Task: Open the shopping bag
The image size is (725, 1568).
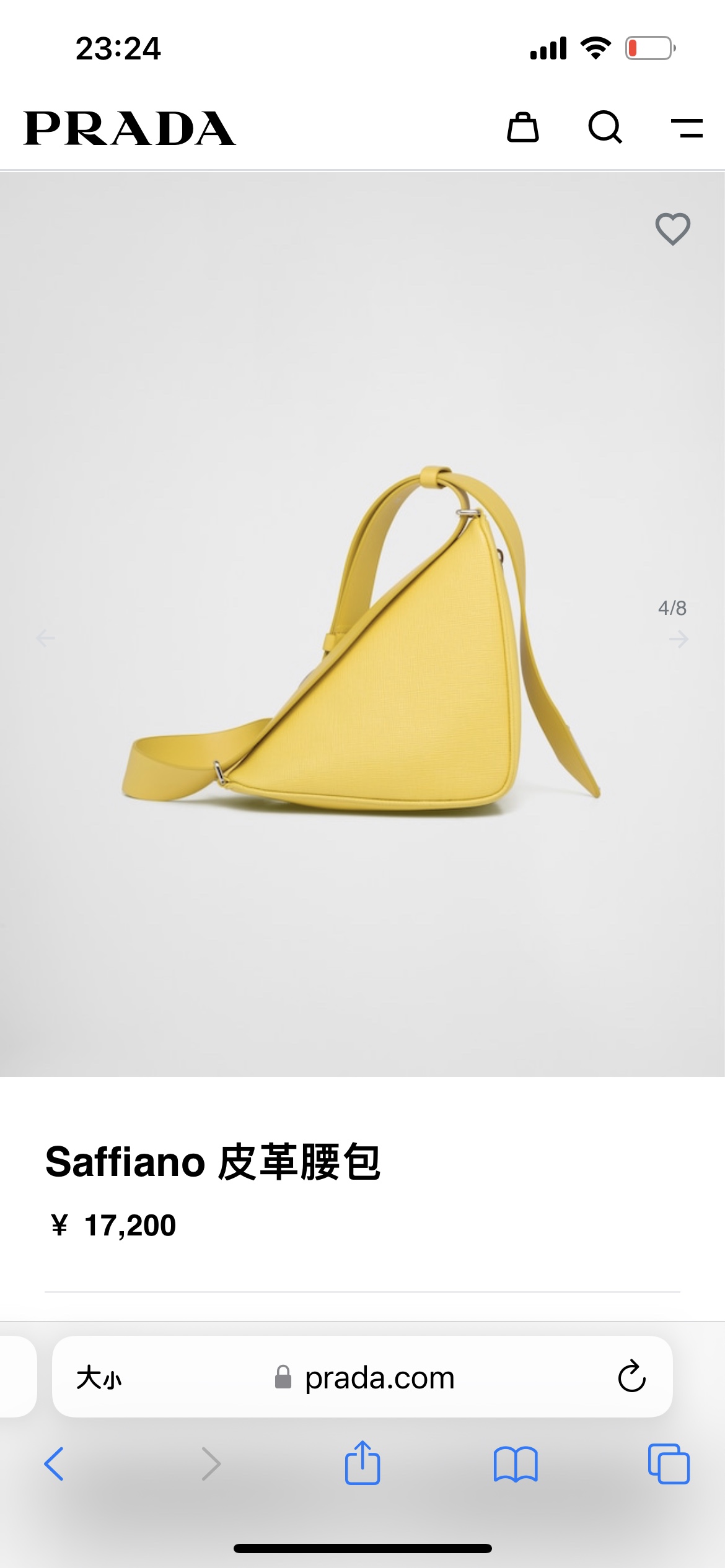Action: pos(523,128)
